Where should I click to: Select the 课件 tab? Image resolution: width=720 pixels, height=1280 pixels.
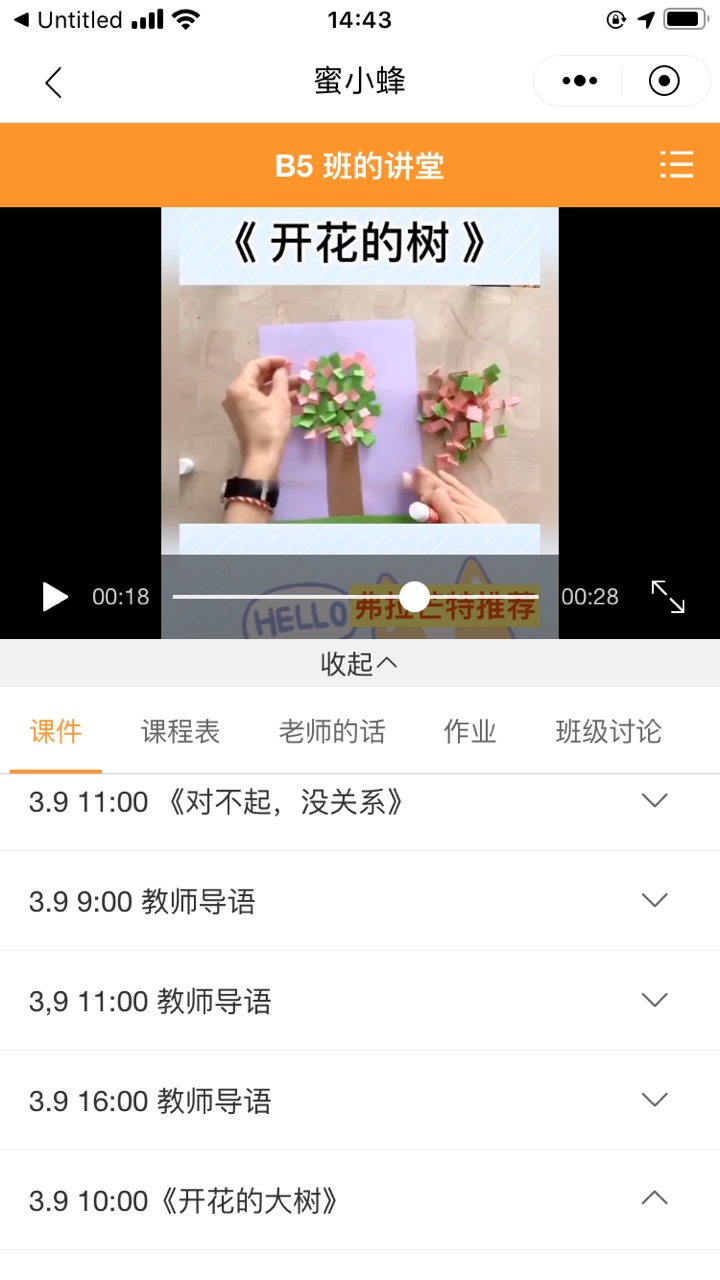[56, 731]
